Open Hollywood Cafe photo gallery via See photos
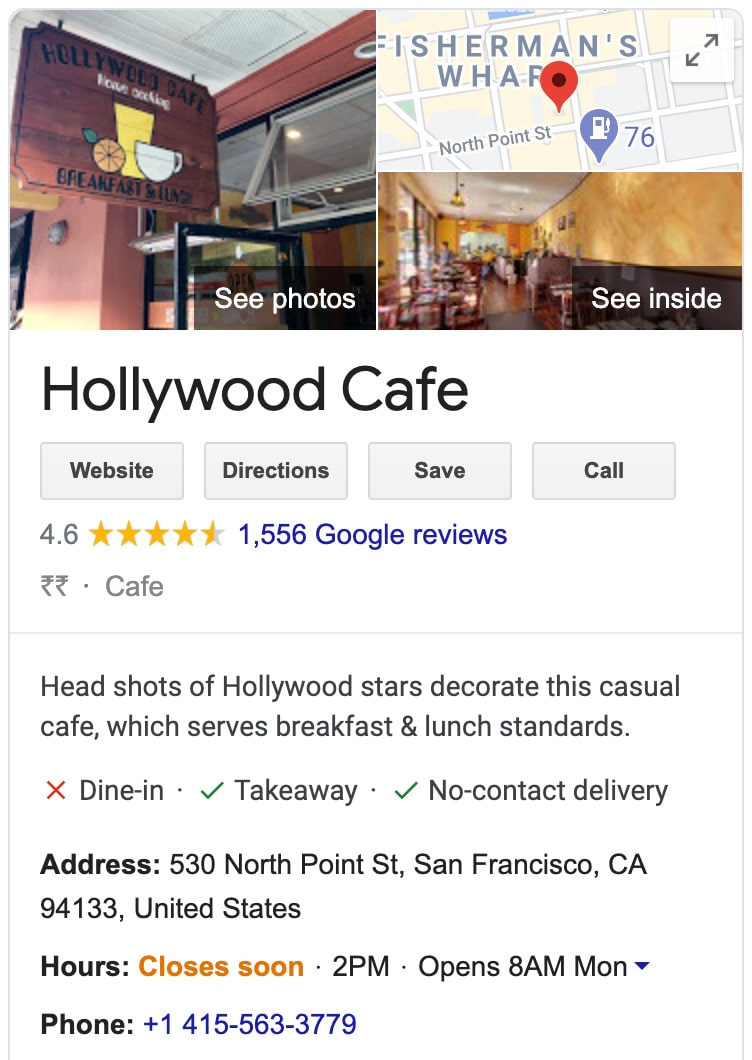 pos(283,298)
